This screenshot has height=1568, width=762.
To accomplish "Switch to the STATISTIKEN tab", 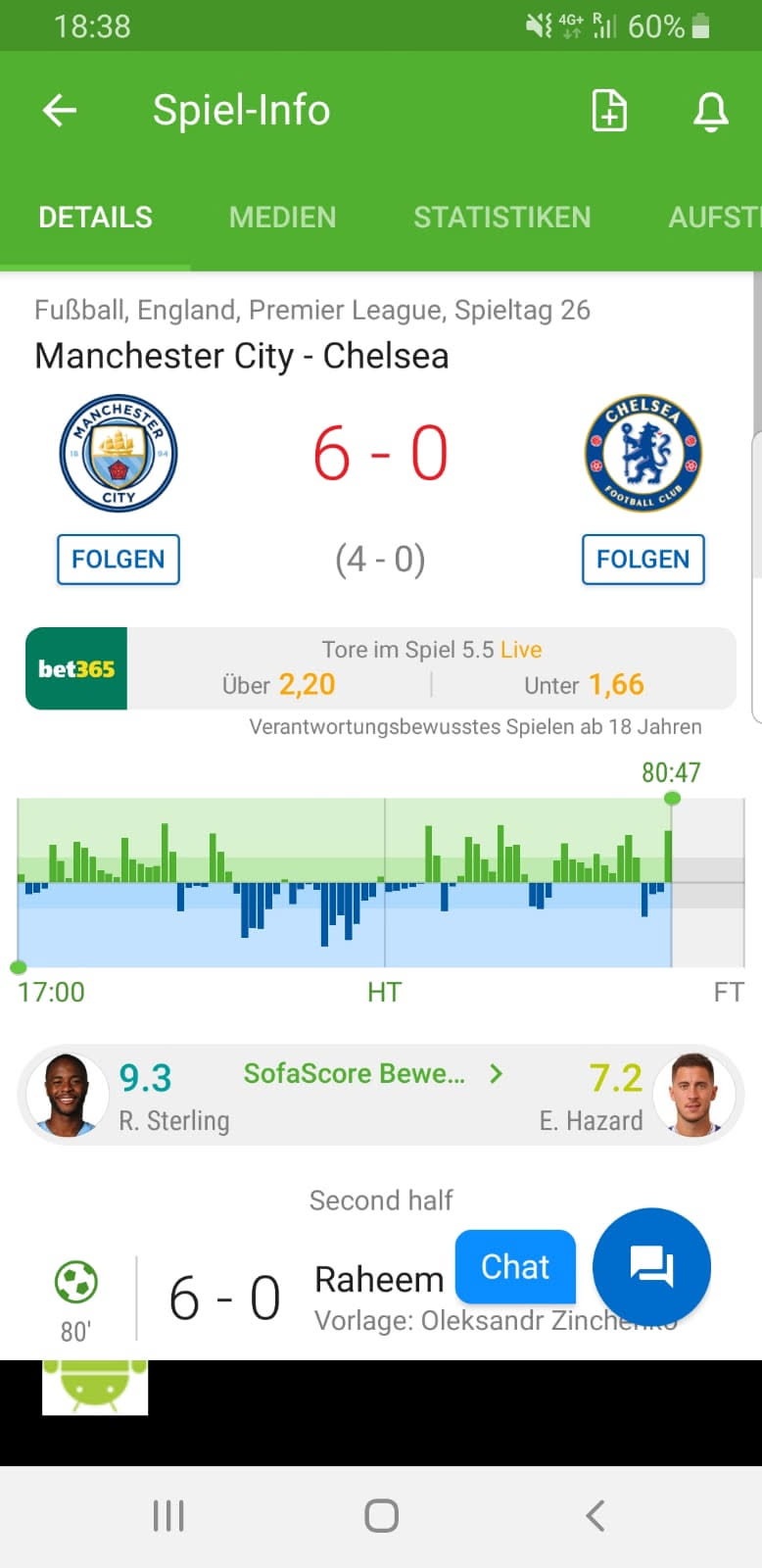I will [x=501, y=217].
